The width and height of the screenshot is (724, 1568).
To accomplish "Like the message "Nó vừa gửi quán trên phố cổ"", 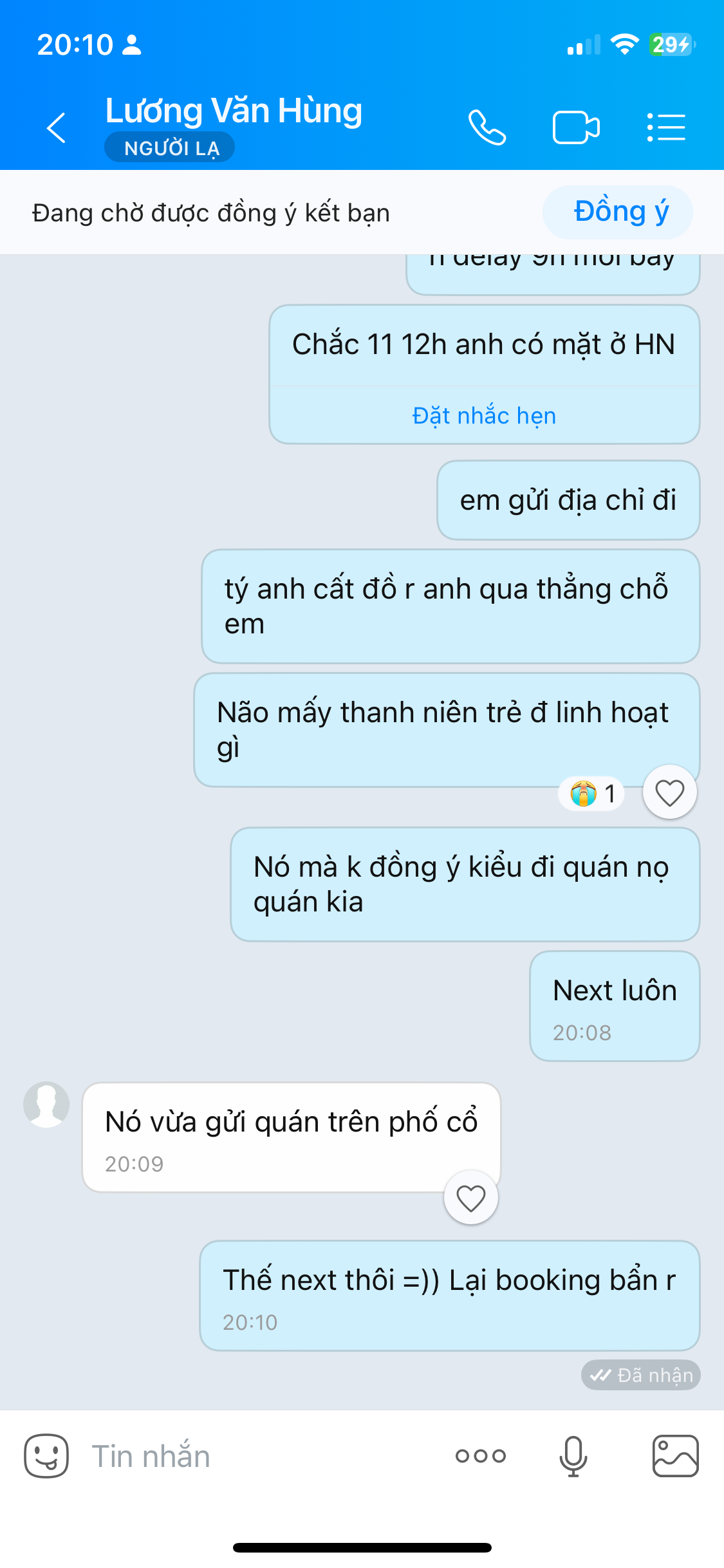I will coord(470,1198).
